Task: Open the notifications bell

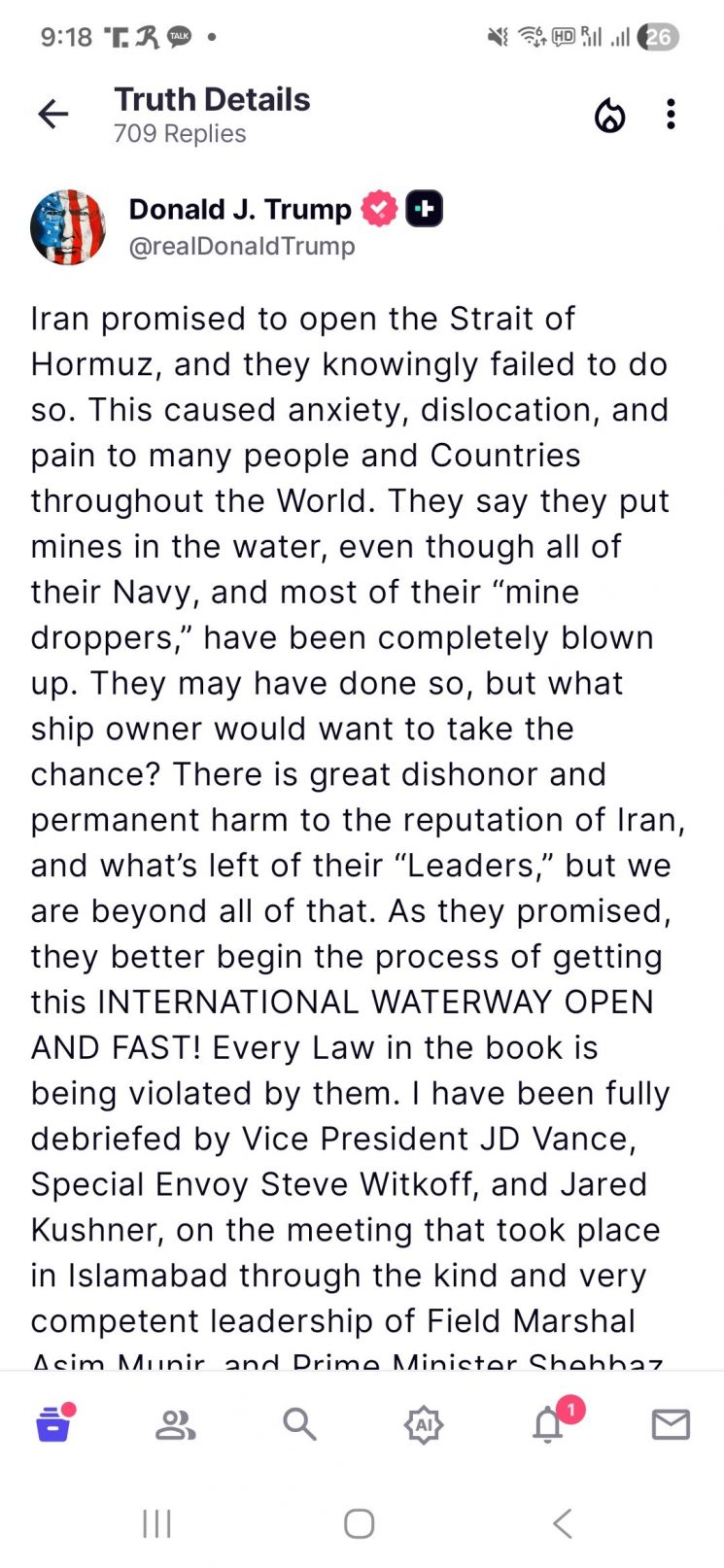Action: pos(548,1424)
